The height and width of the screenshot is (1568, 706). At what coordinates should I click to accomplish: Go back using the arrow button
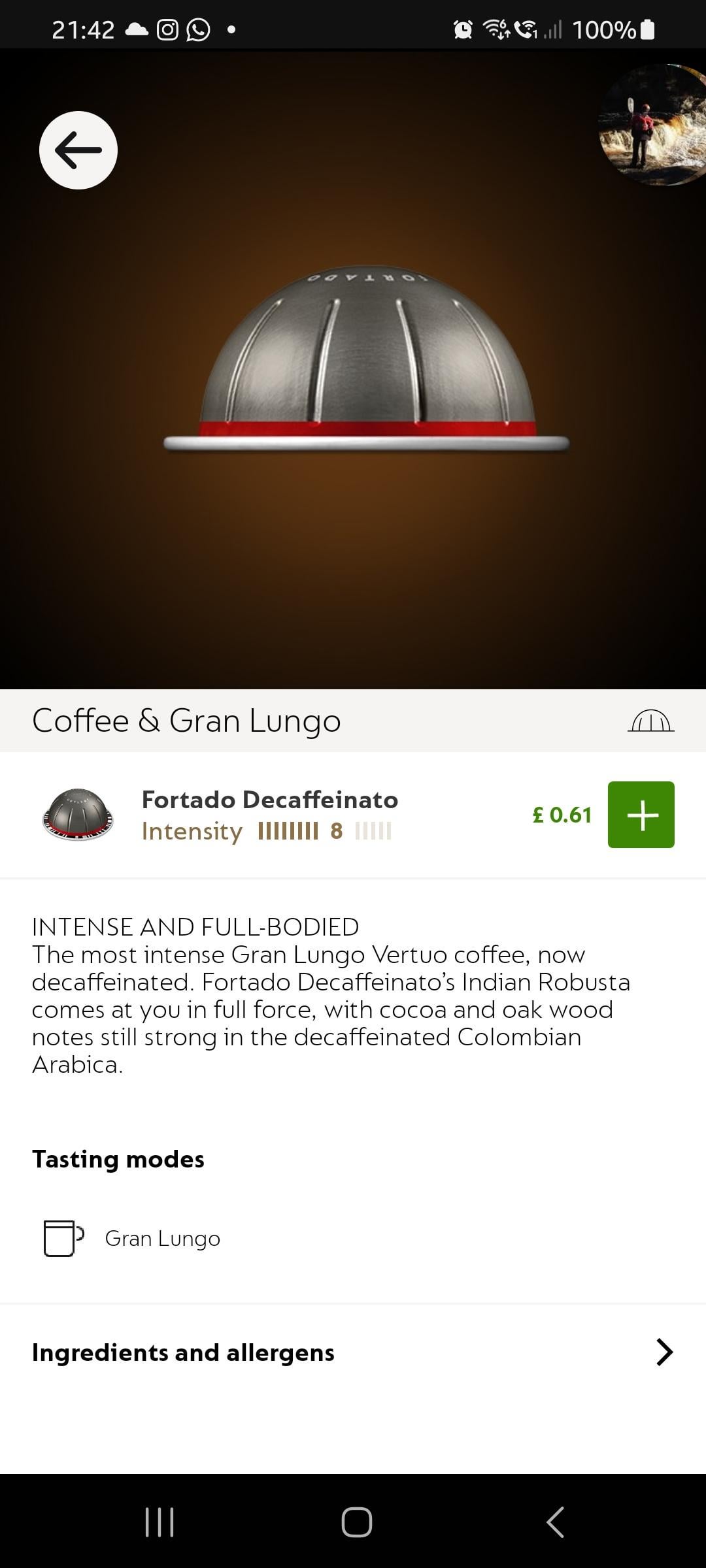click(x=78, y=150)
